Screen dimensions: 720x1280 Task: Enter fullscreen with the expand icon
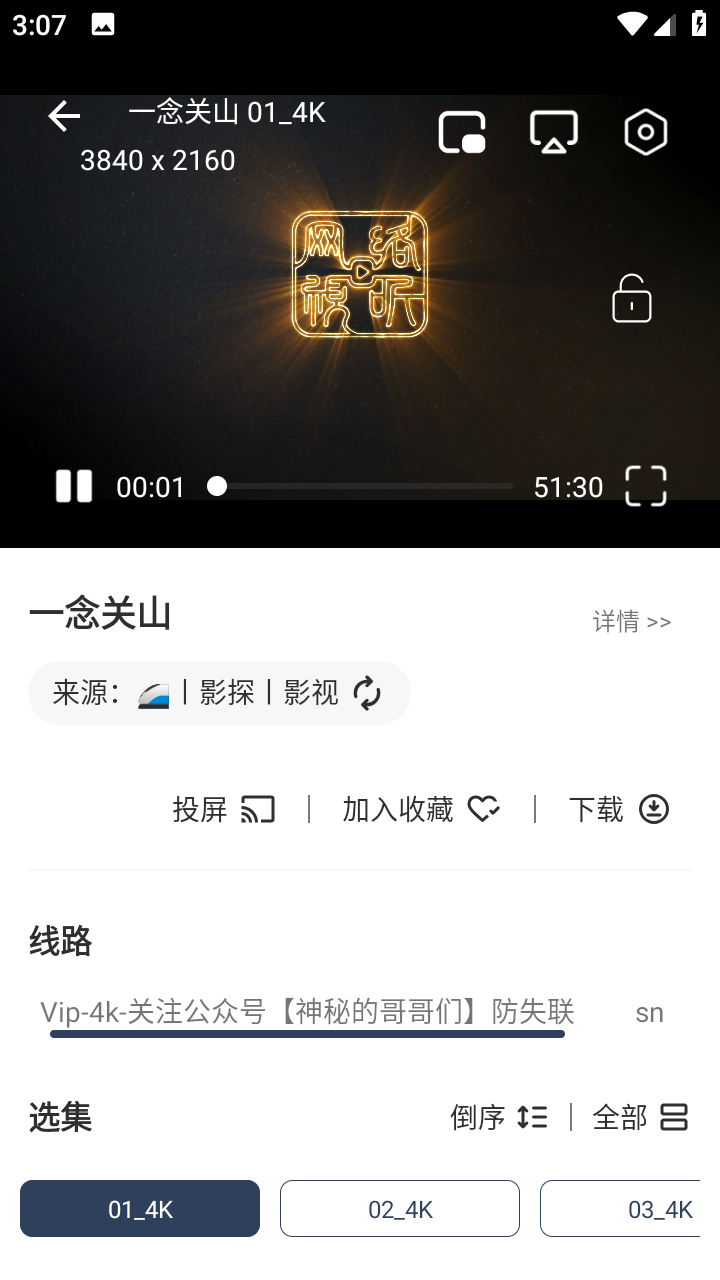point(647,487)
